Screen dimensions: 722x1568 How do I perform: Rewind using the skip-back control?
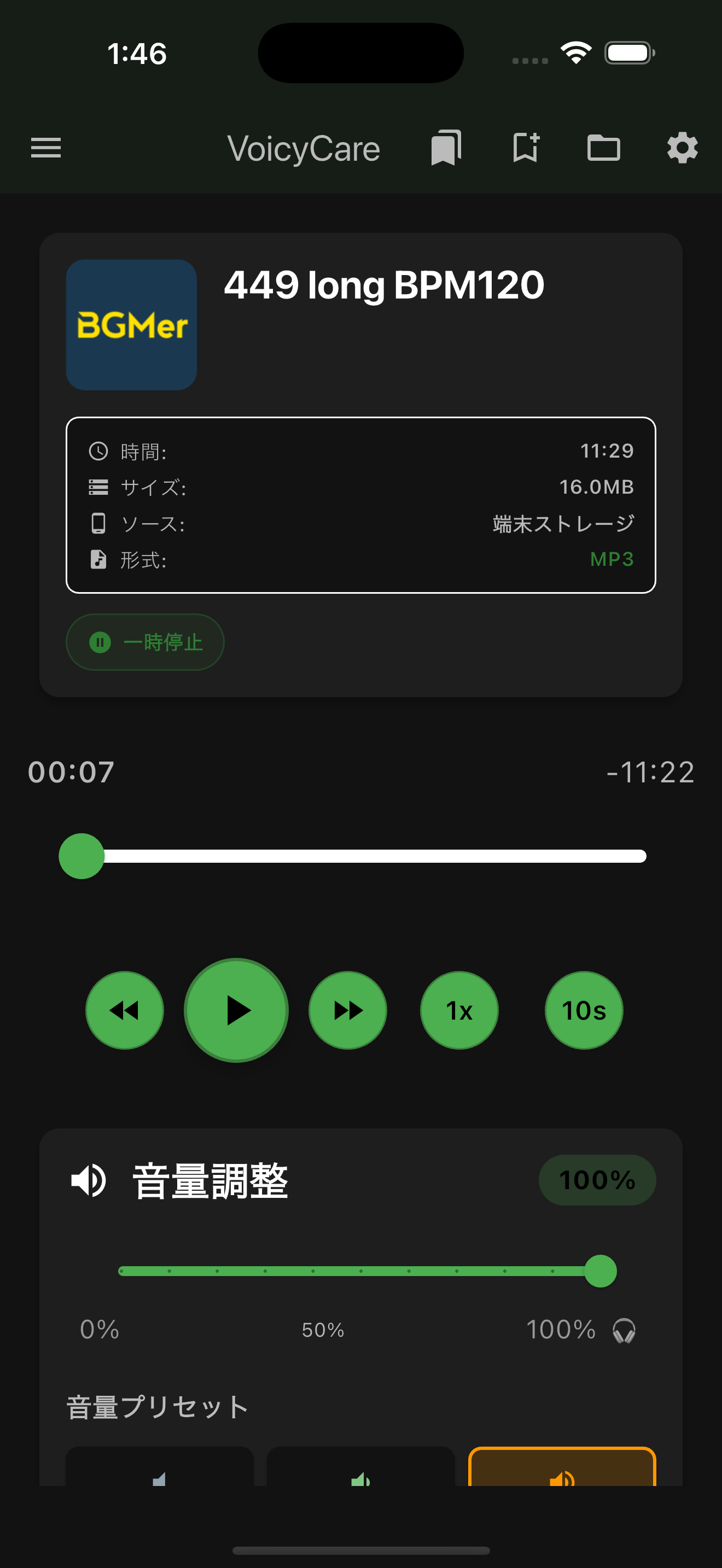pyautogui.click(x=124, y=1010)
